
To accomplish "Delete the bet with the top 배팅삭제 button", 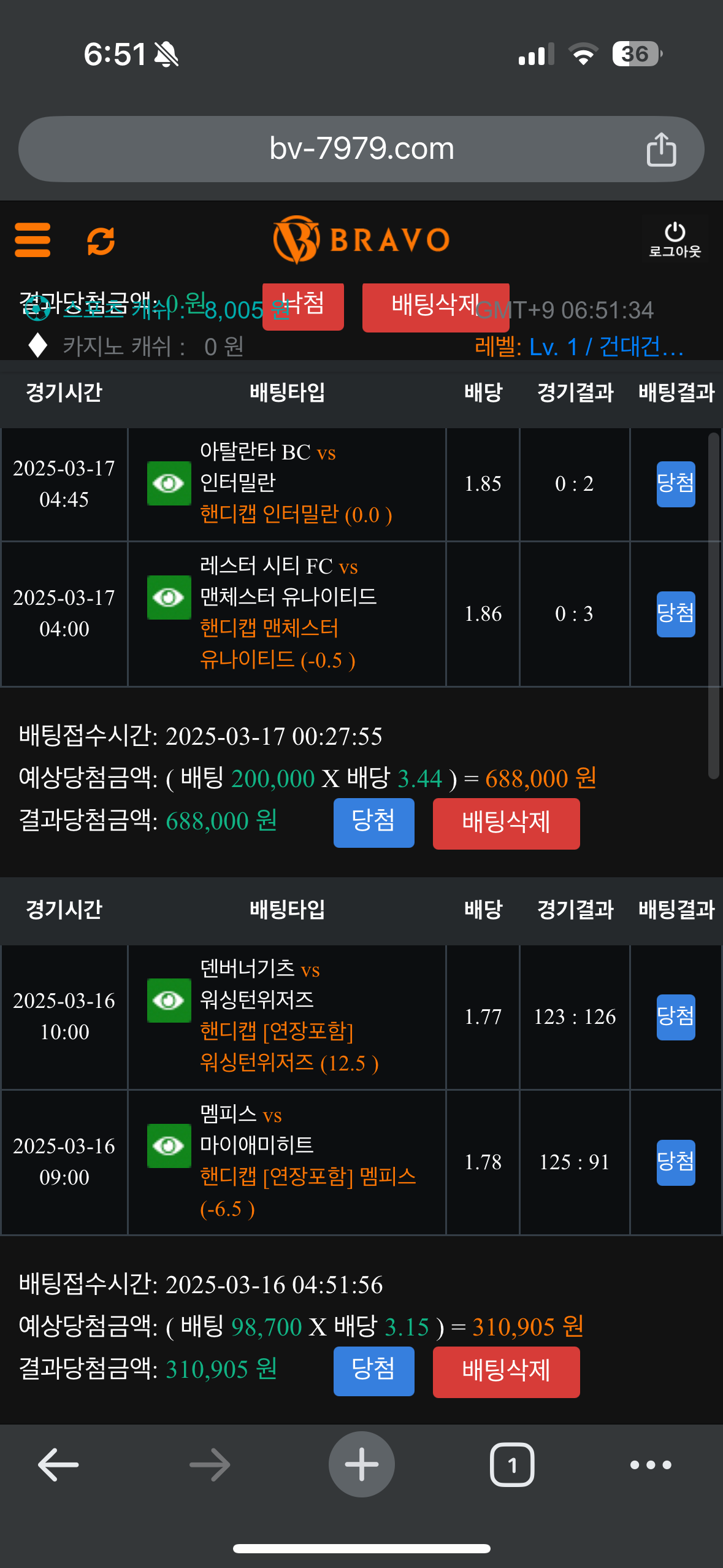I will tap(435, 307).
